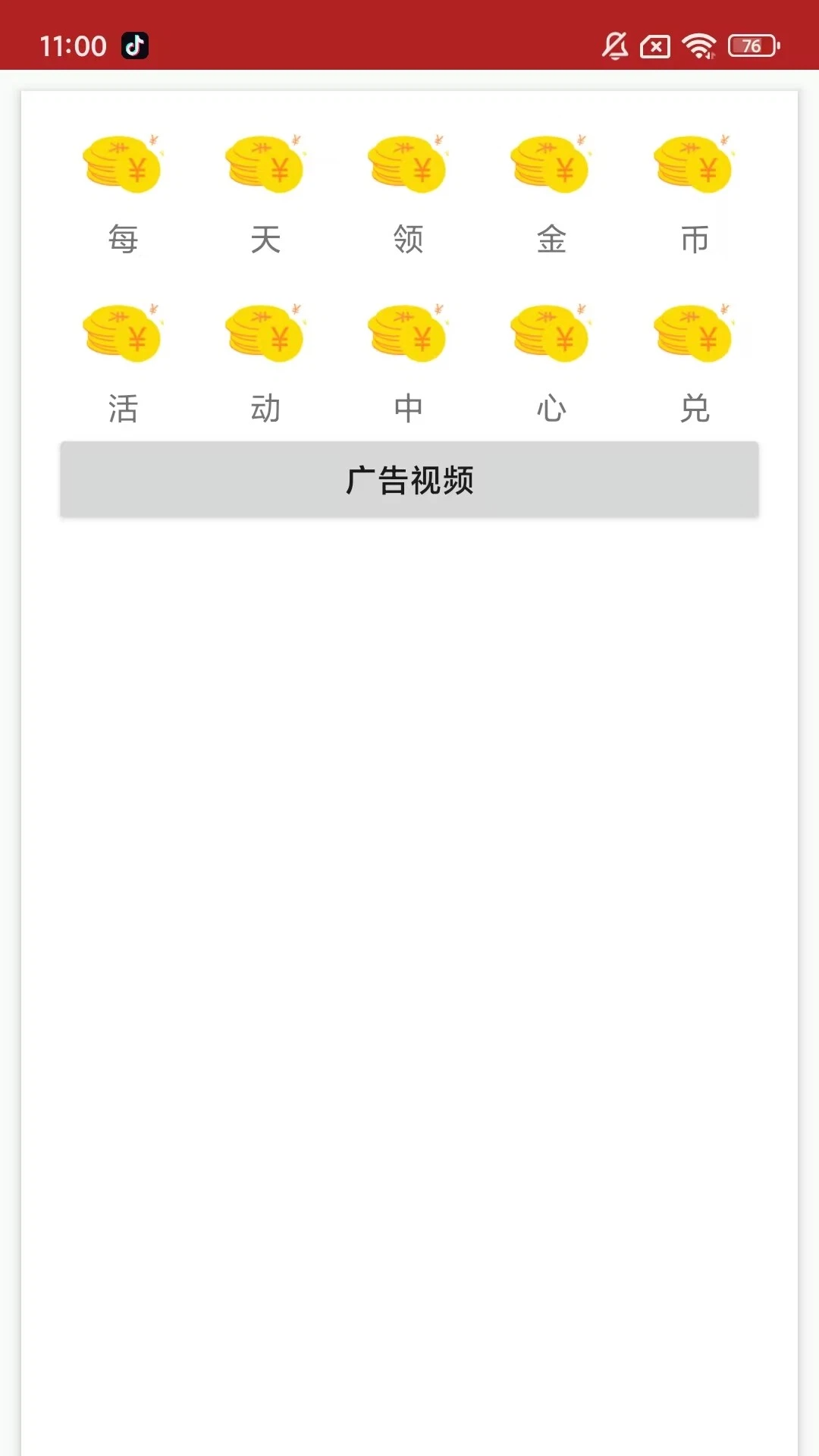Tap the battery indicator showing 76
819x1456 pixels.
[749, 46]
